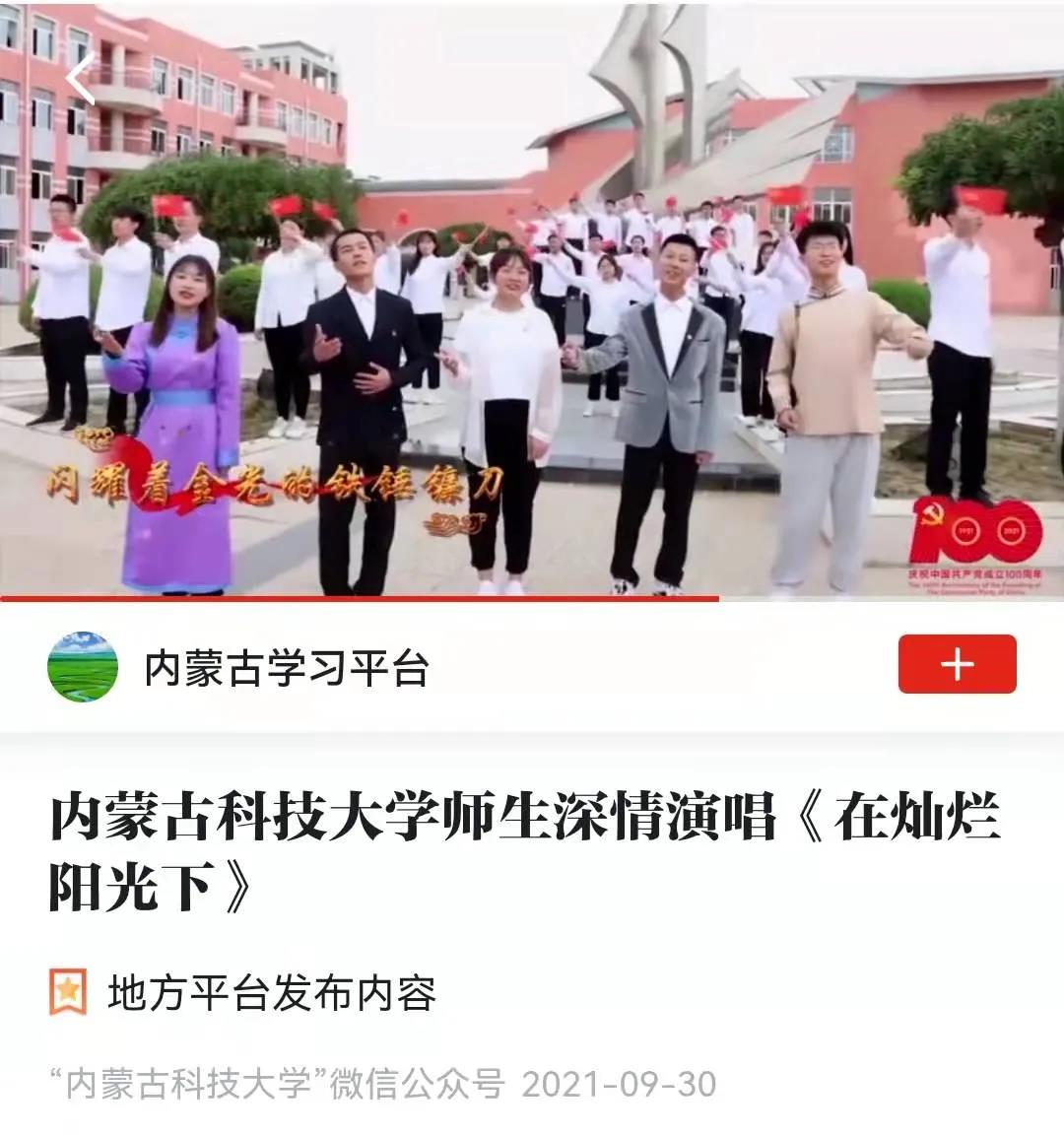Open the 内蒙古学习平台 account profile
The height and width of the screenshot is (1135, 1064).
286,668
